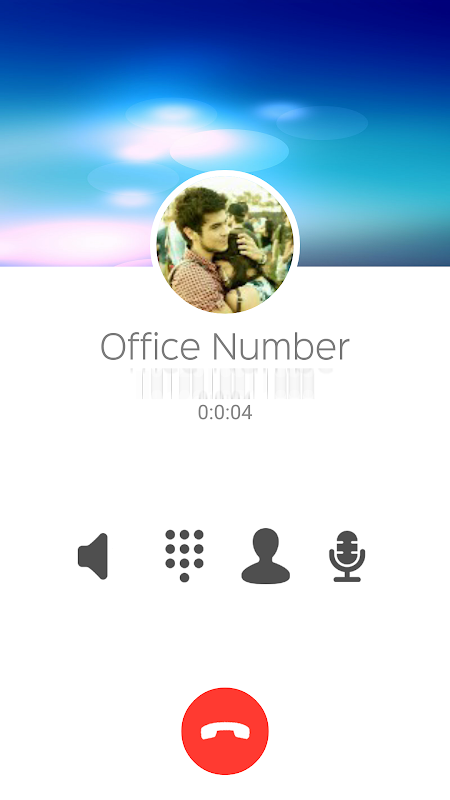
Task: Turn on the speaker
Action: (x=93, y=556)
